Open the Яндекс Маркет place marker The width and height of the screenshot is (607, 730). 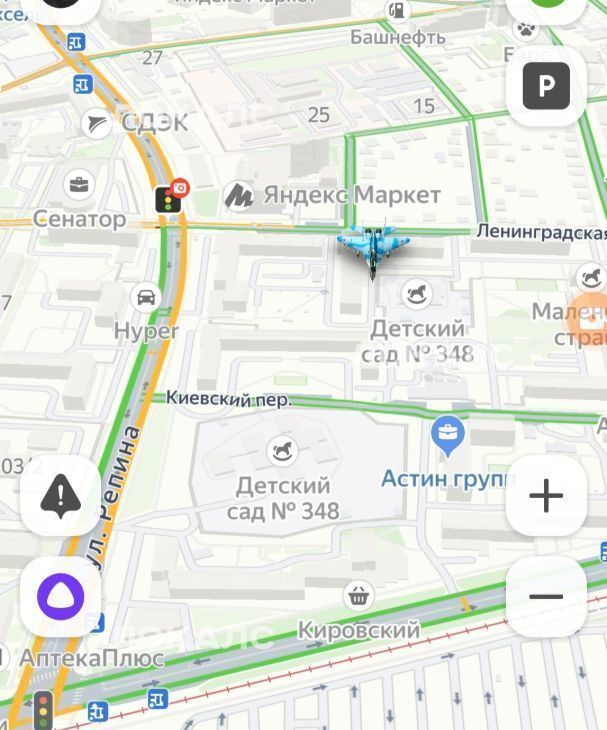point(238,195)
